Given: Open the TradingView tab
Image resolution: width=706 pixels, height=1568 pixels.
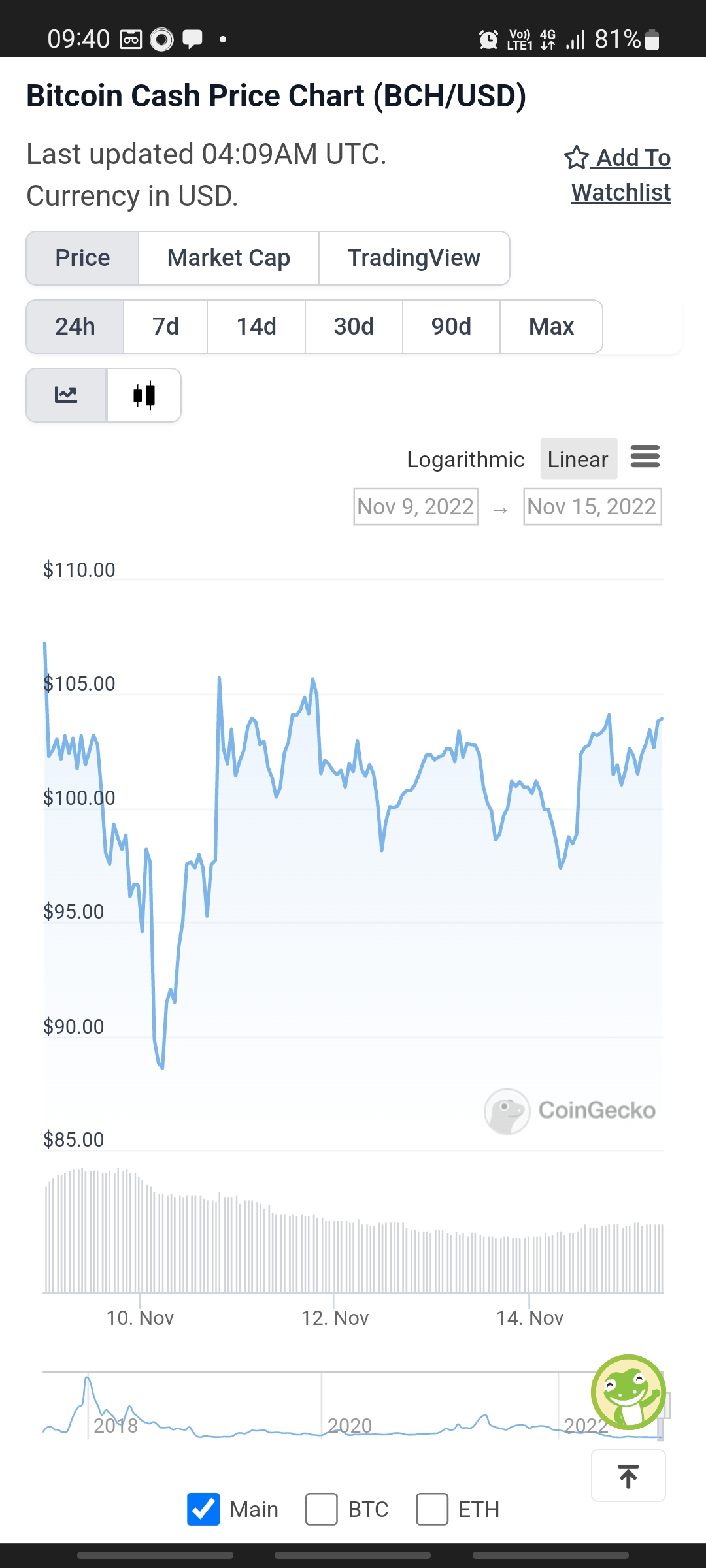Looking at the screenshot, I should 414,258.
